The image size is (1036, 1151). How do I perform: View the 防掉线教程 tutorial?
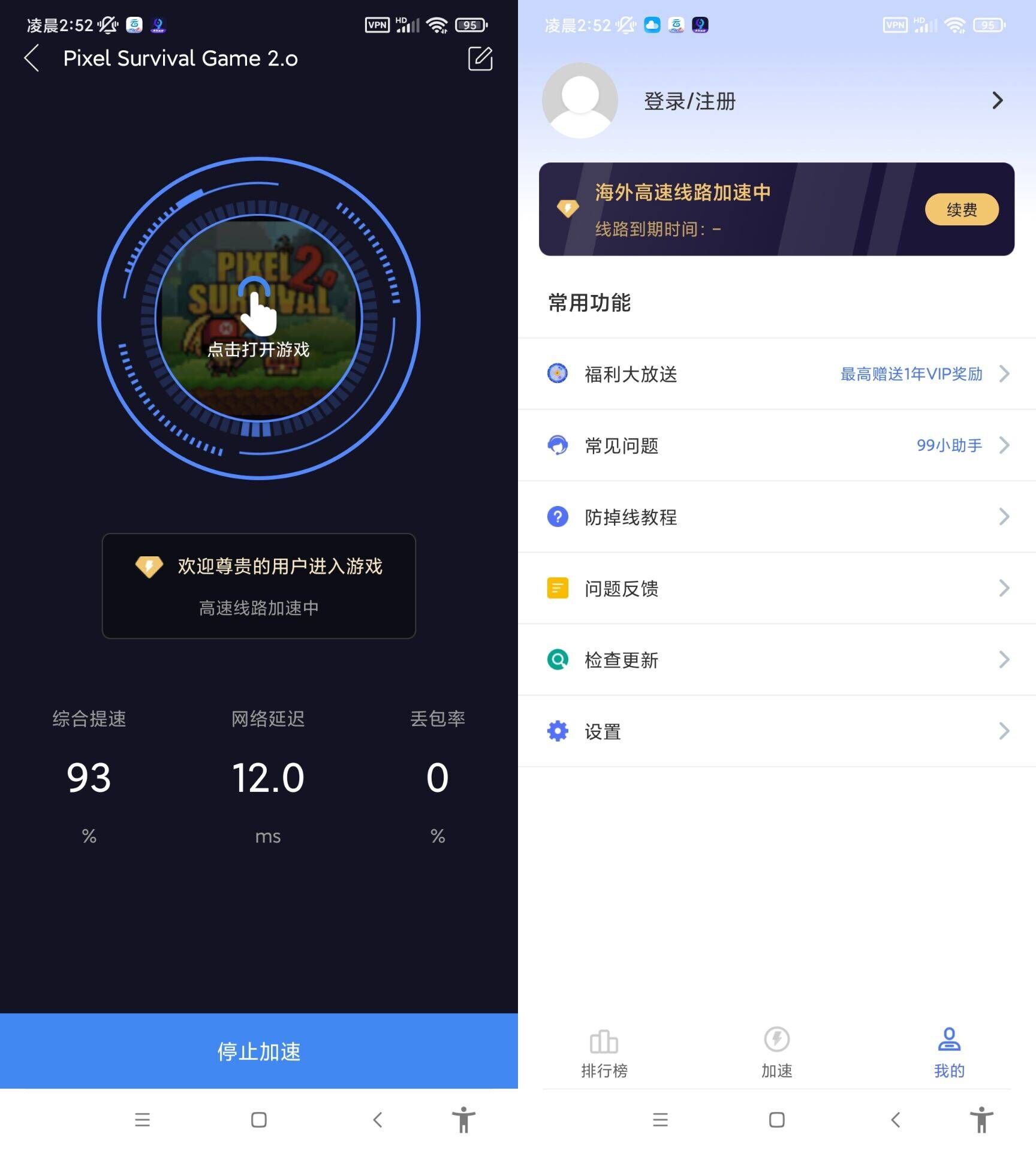(776, 517)
